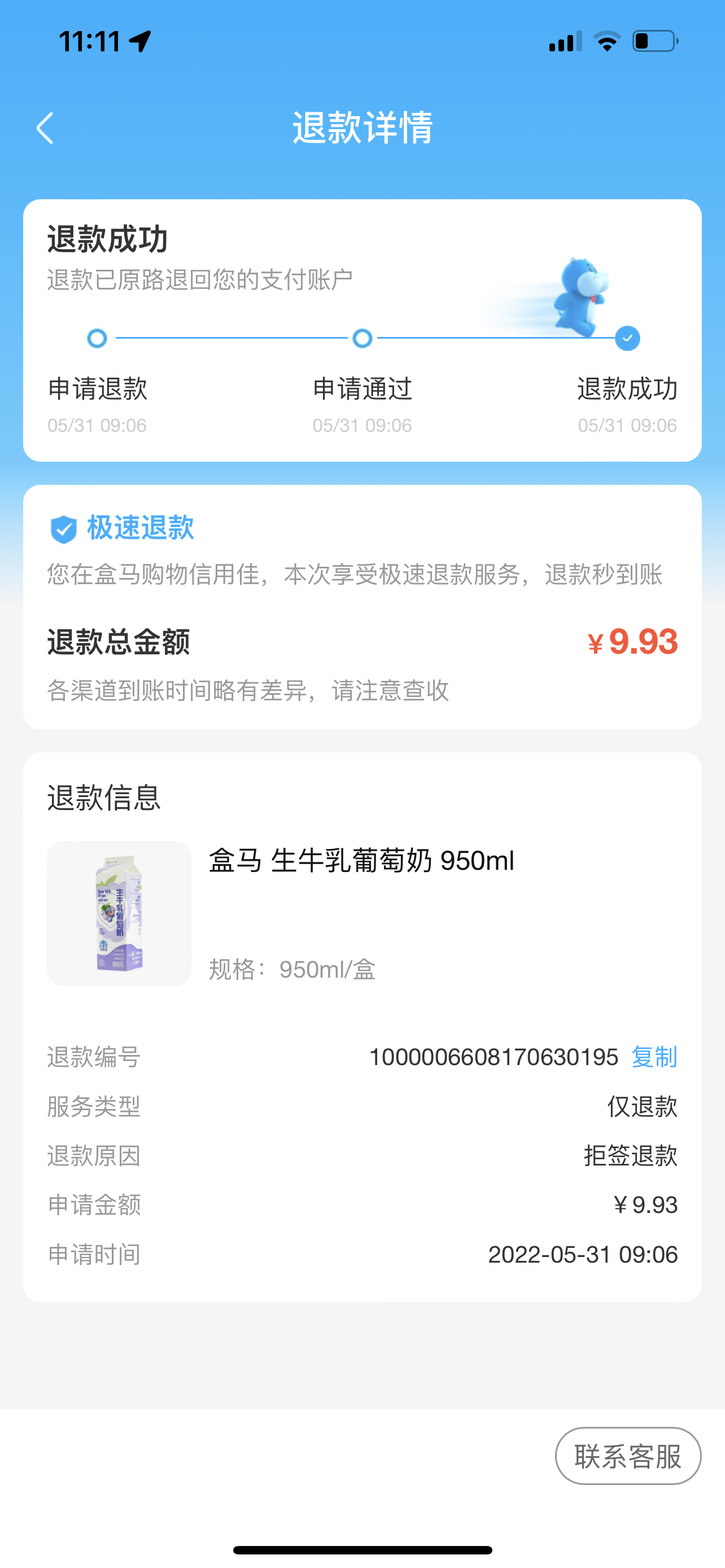
Task: Select the 申请退款 progress circle
Action: click(96, 339)
